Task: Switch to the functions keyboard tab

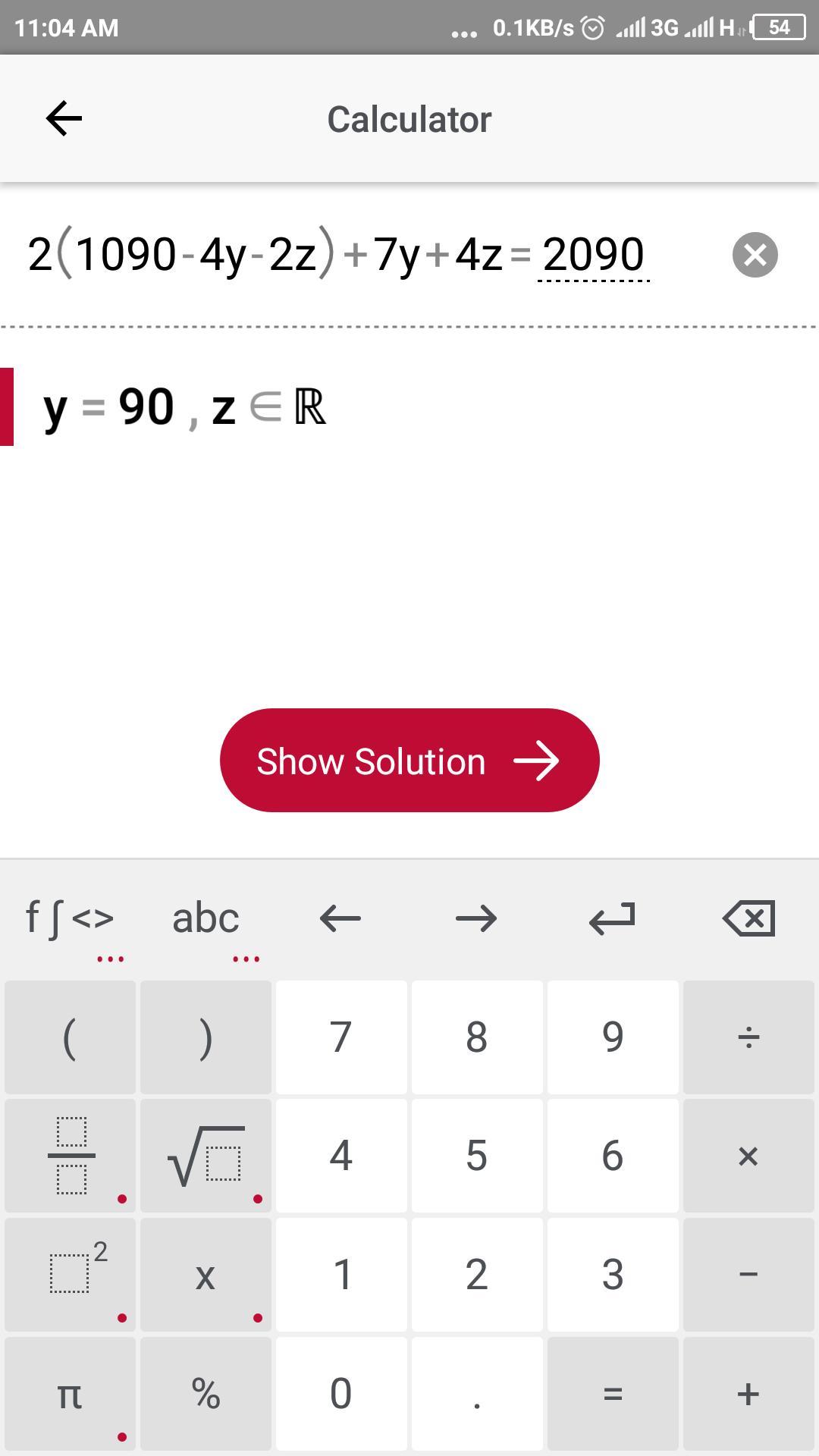Action: (70, 918)
